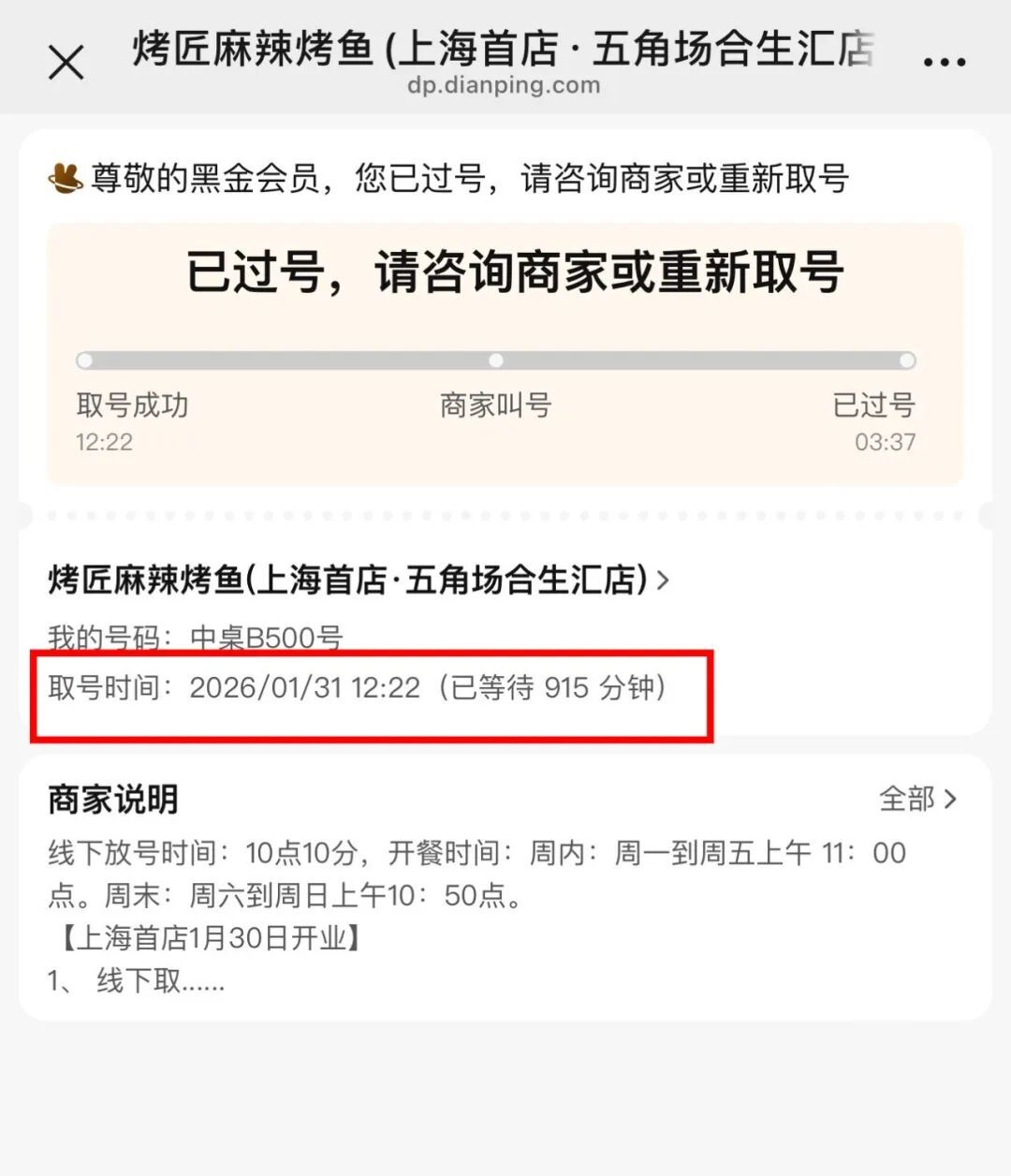Close the webview with the X icon
The width and height of the screenshot is (1011, 1176).
66,64
